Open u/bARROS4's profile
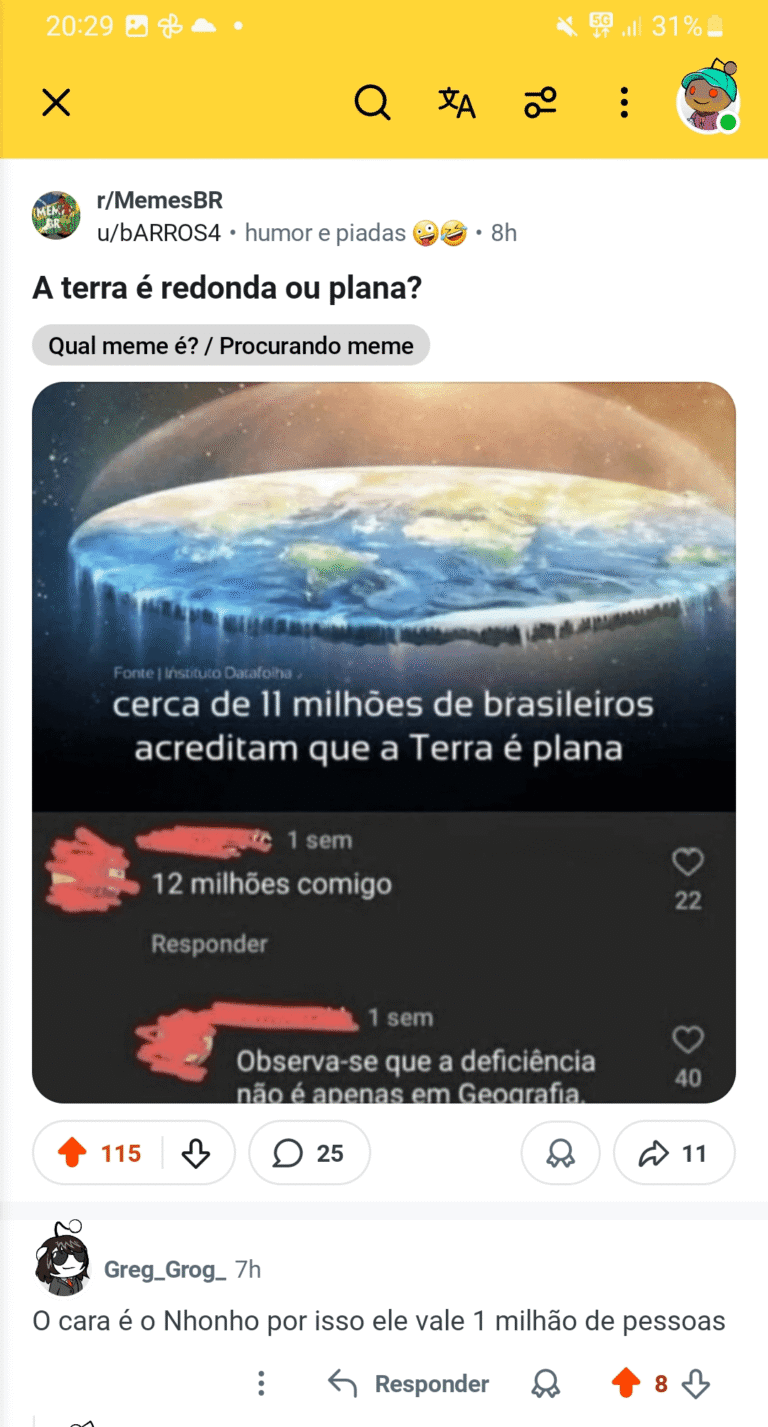768x1427 pixels. click(x=158, y=233)
